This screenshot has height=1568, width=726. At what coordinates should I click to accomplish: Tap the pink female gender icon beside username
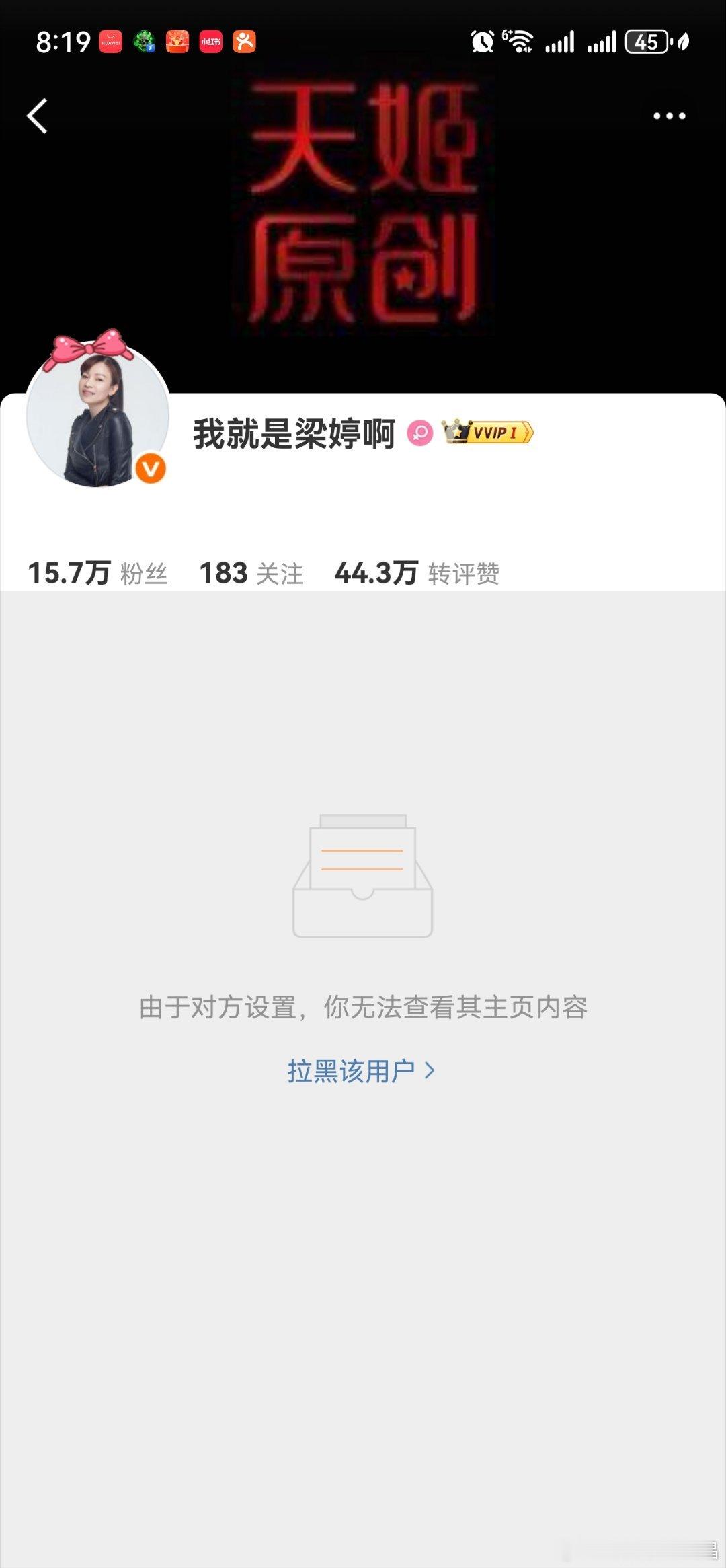(419, 435)
